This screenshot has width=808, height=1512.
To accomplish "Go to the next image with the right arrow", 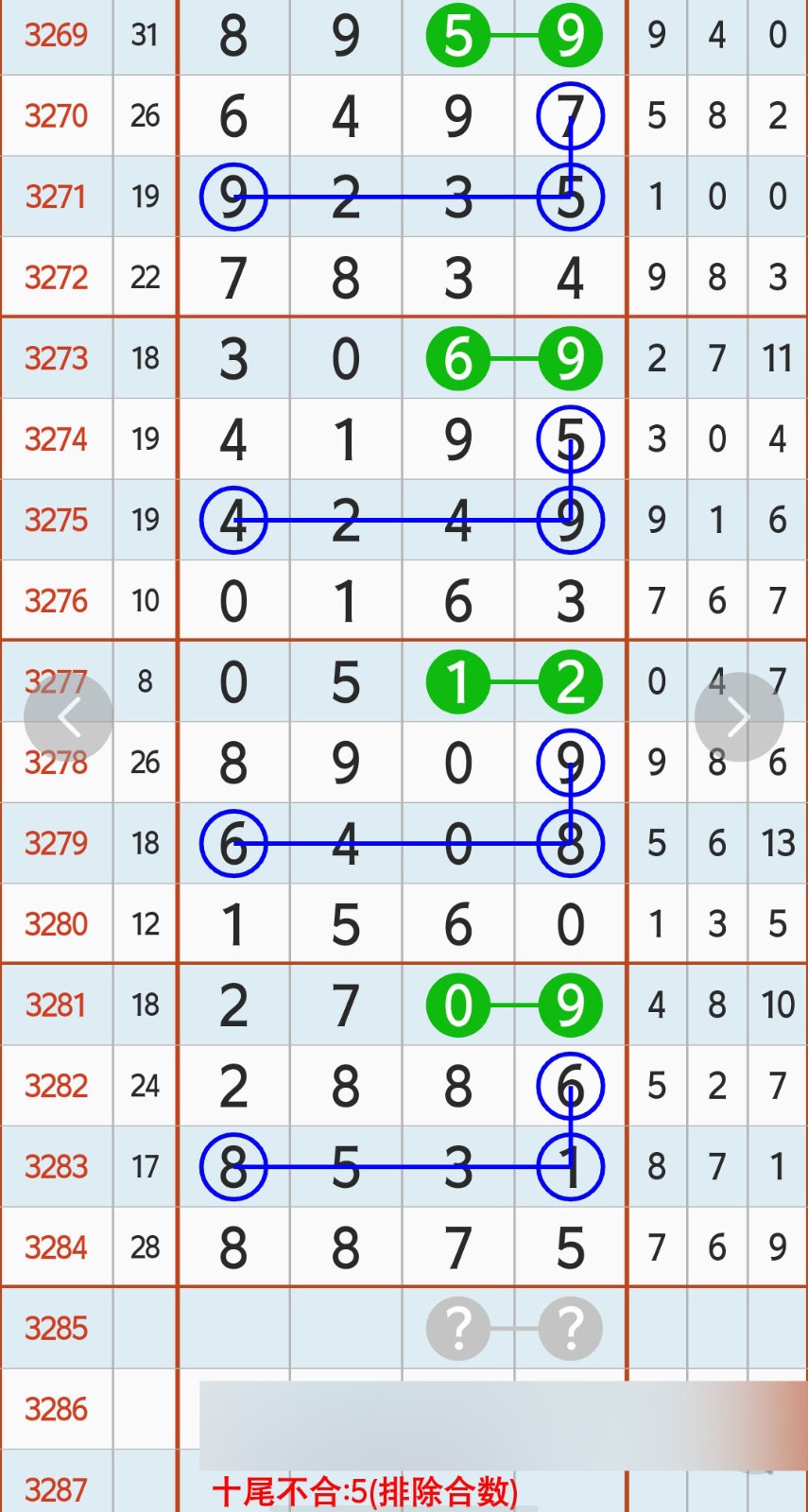I will [x=739, y=717].
